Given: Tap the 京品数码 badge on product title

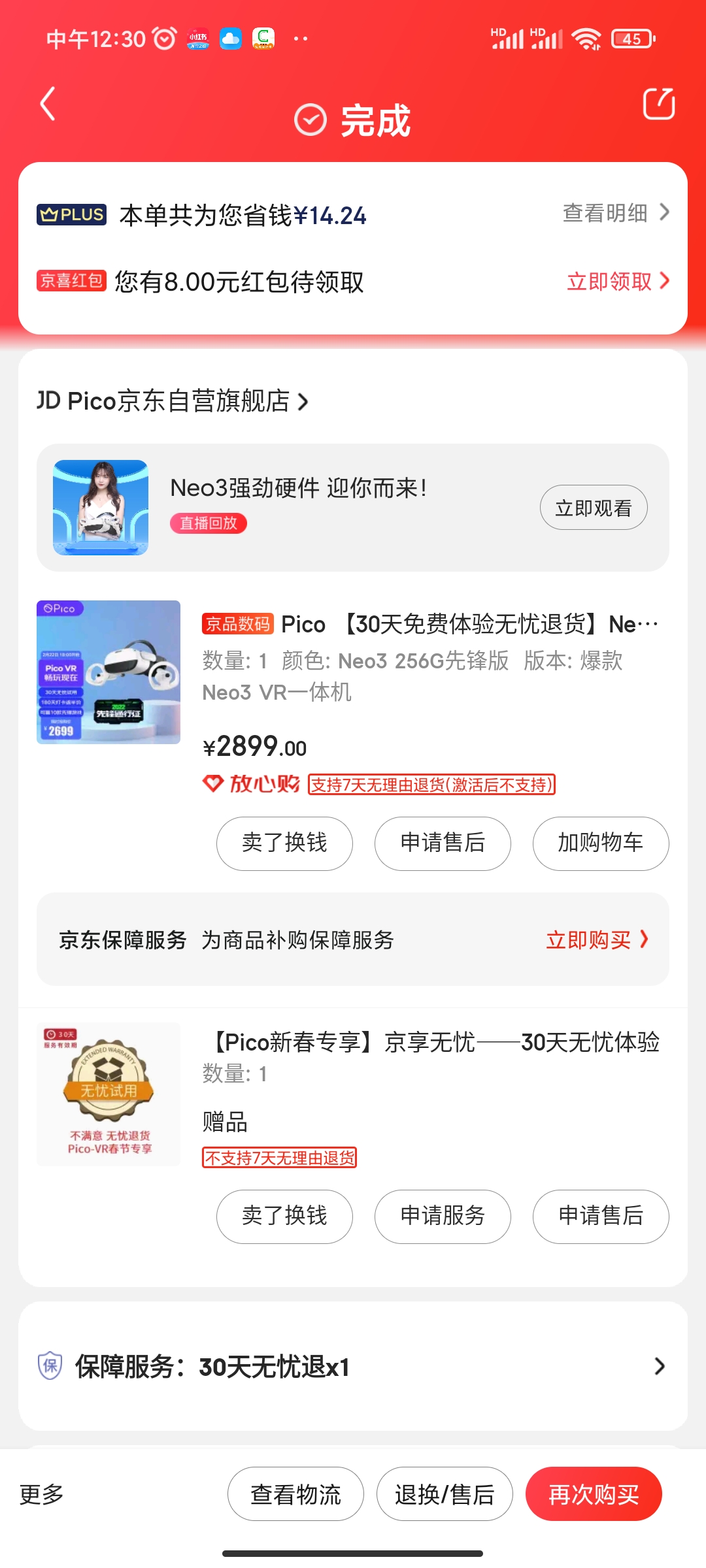Looking at the screenshot, I should pyautogui.click(x=237, y=624).
